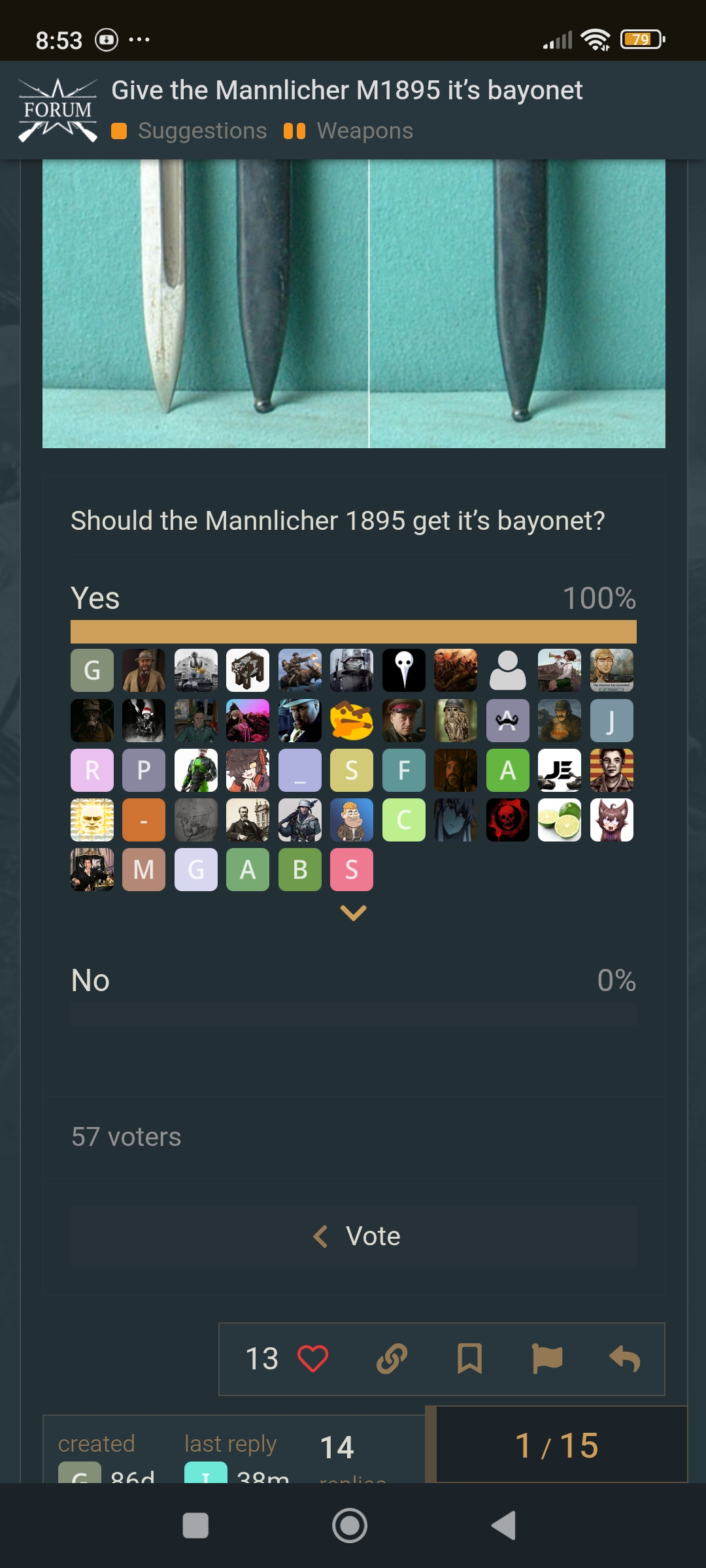Expand the full list of Yes voters
This screenshot has width=706, height=1568.
(353, 913)
